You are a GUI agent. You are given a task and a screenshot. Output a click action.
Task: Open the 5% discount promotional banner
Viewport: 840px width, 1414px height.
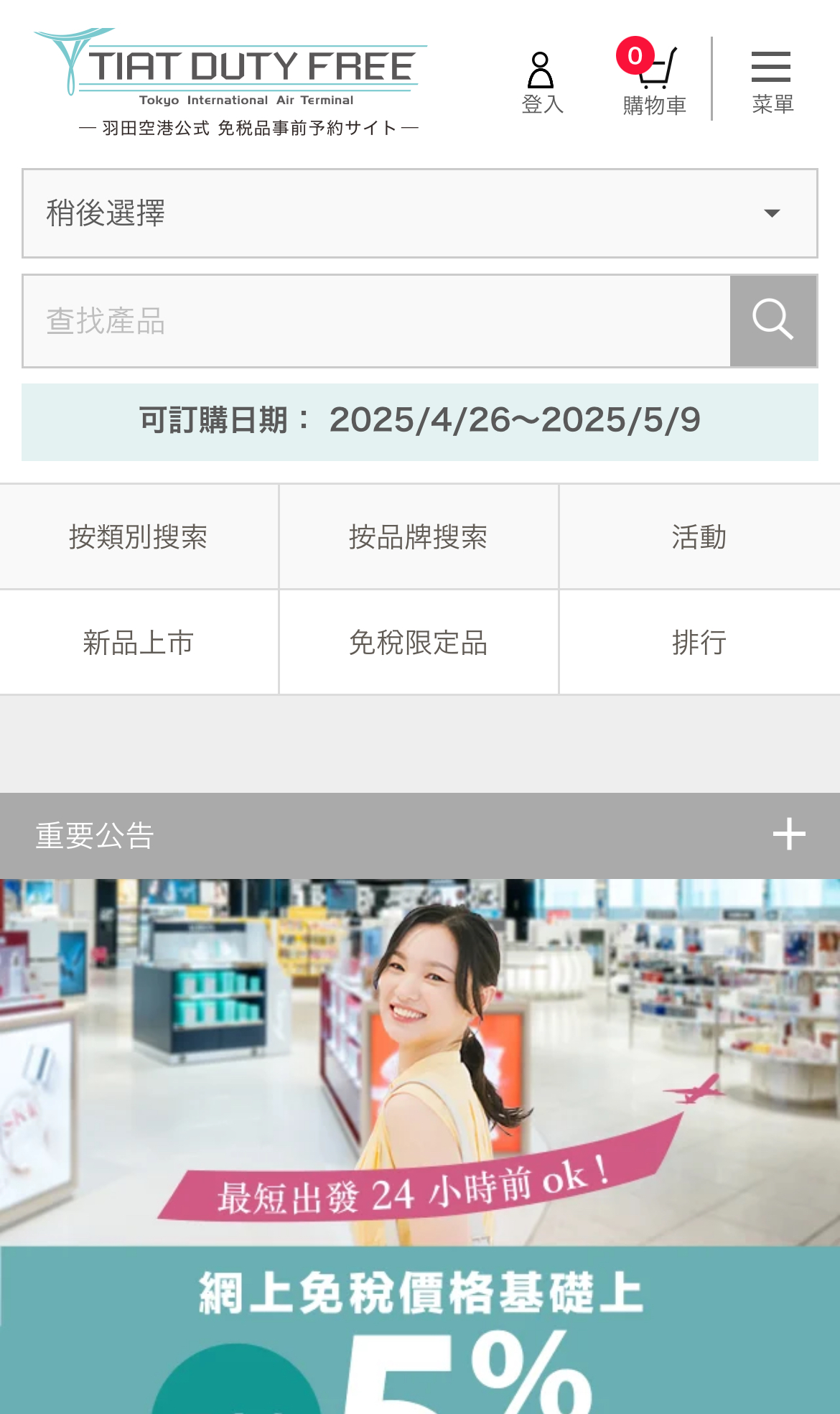tap(419, 1149)
